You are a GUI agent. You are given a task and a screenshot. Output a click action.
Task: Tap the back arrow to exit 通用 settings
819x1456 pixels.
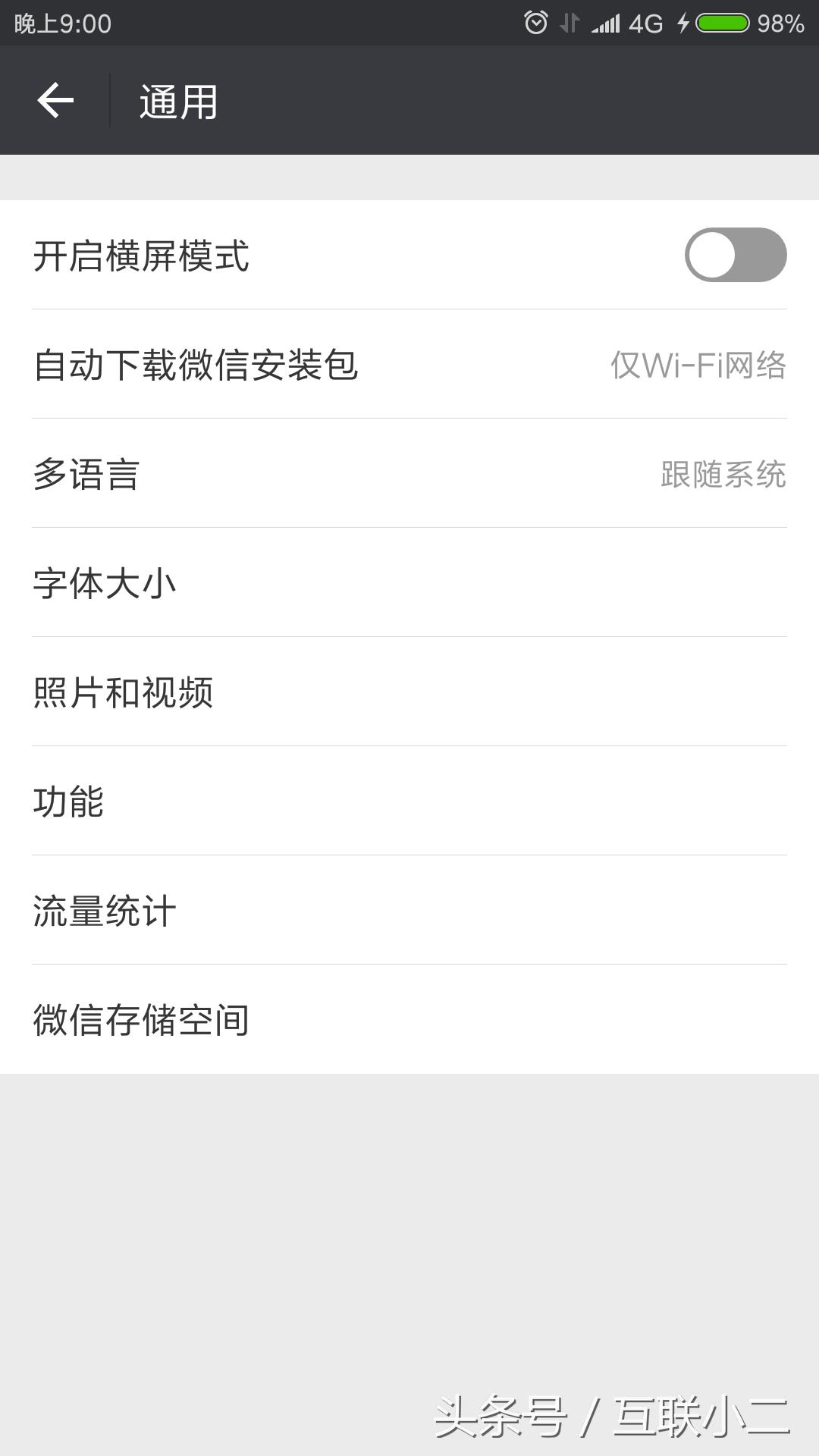(x=55, y=99)
